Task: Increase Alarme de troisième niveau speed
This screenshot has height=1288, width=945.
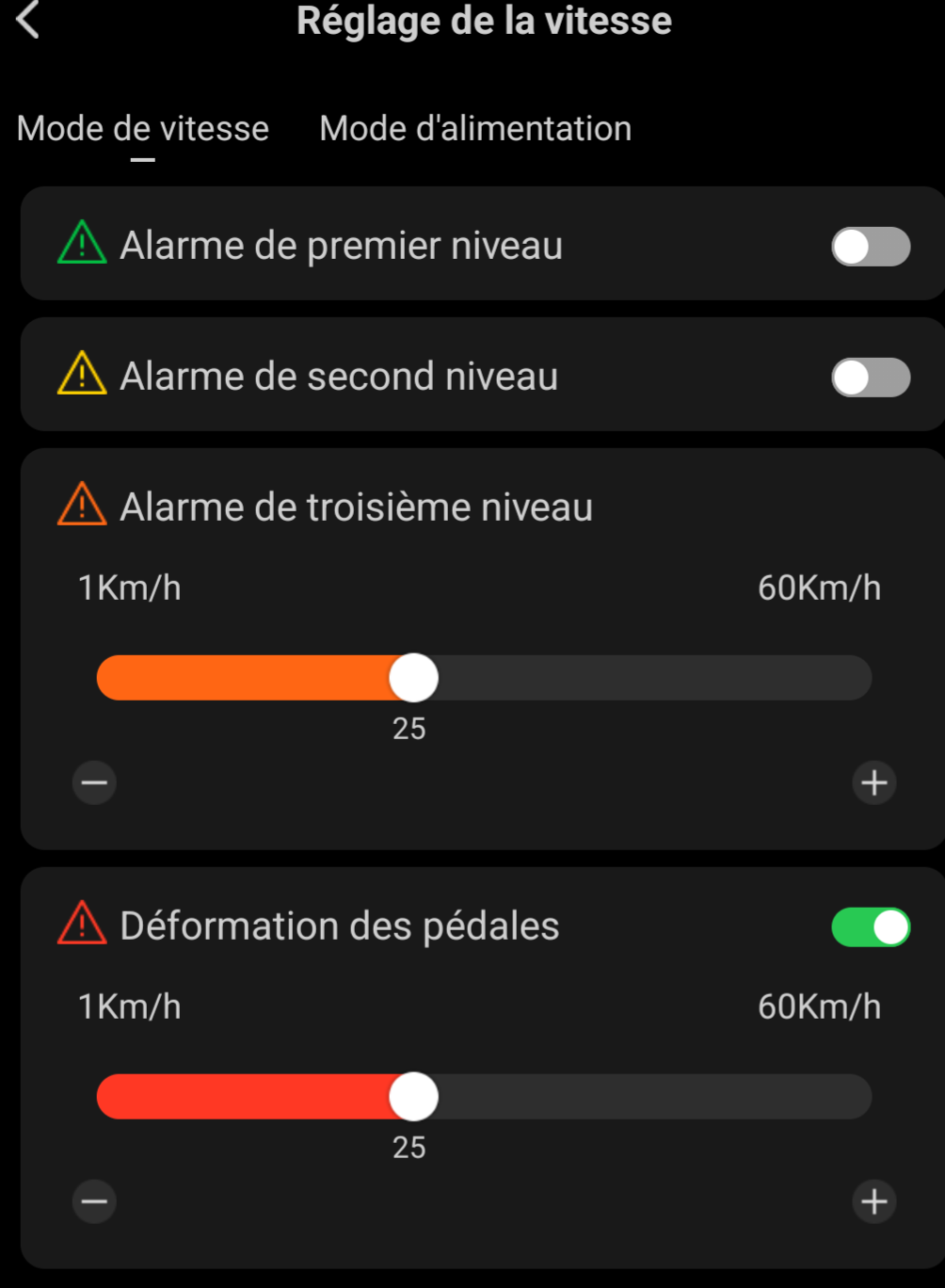Action: tap(873, 782)
